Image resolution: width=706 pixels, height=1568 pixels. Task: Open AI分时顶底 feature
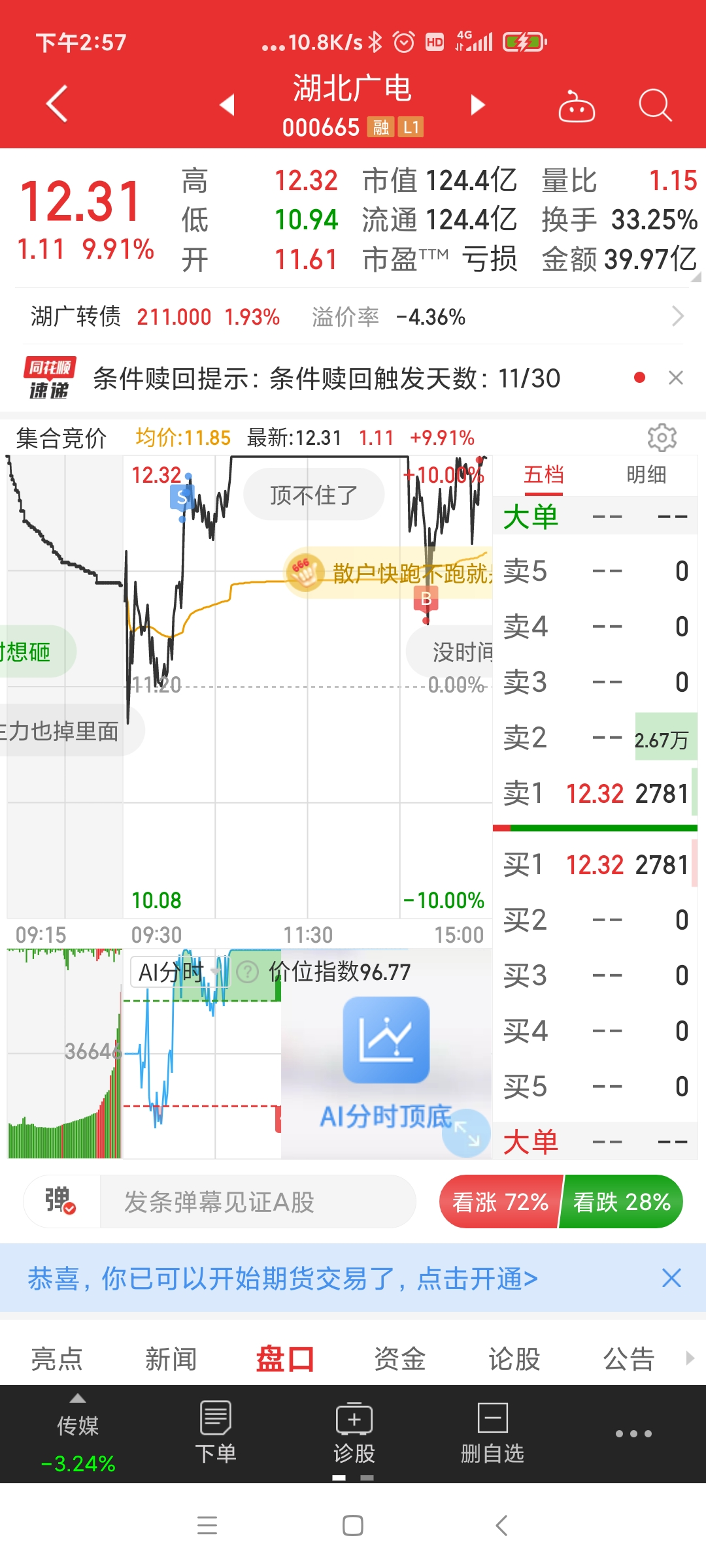click(386, 1058)
